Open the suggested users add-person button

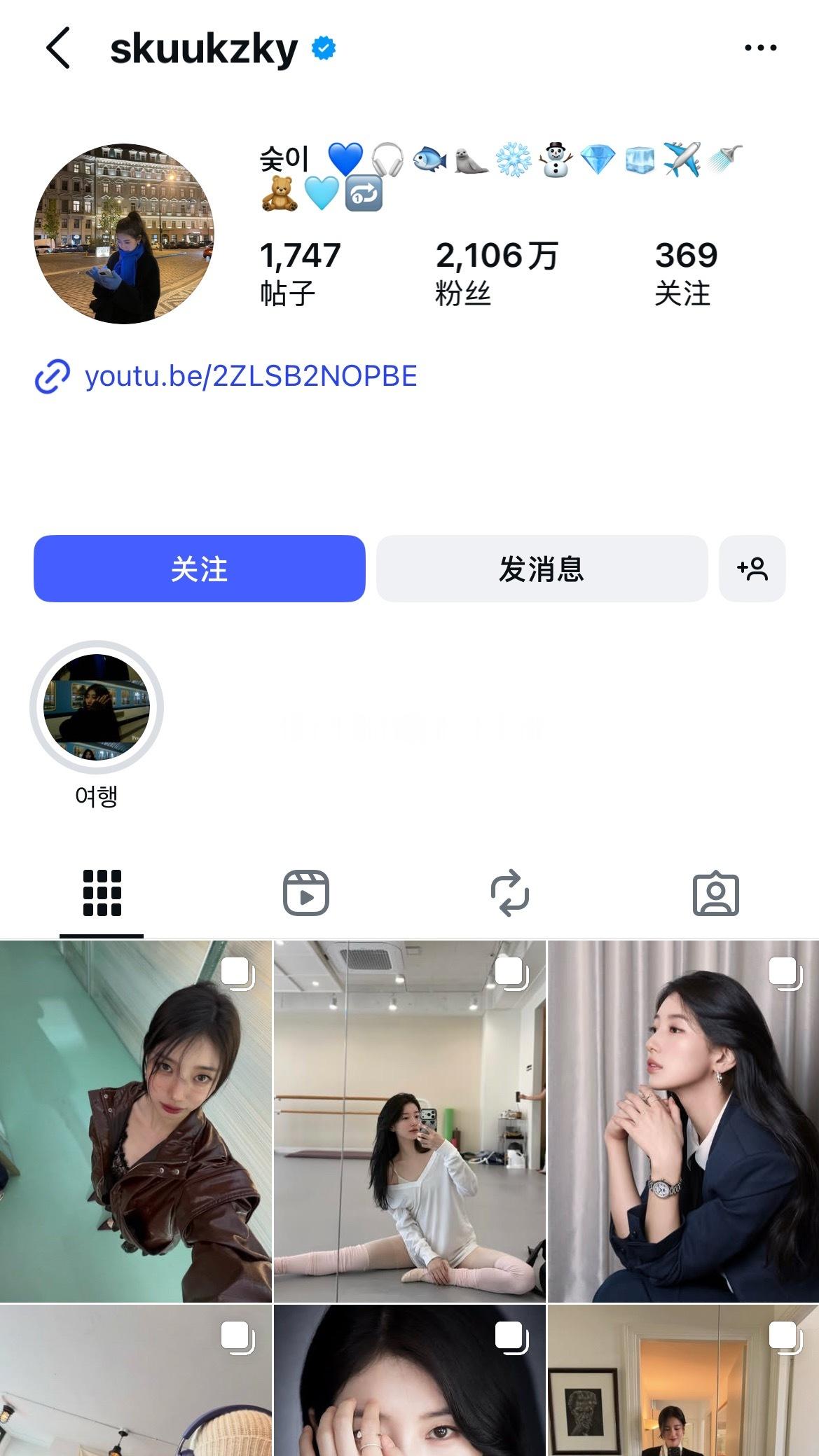(752, 569)
